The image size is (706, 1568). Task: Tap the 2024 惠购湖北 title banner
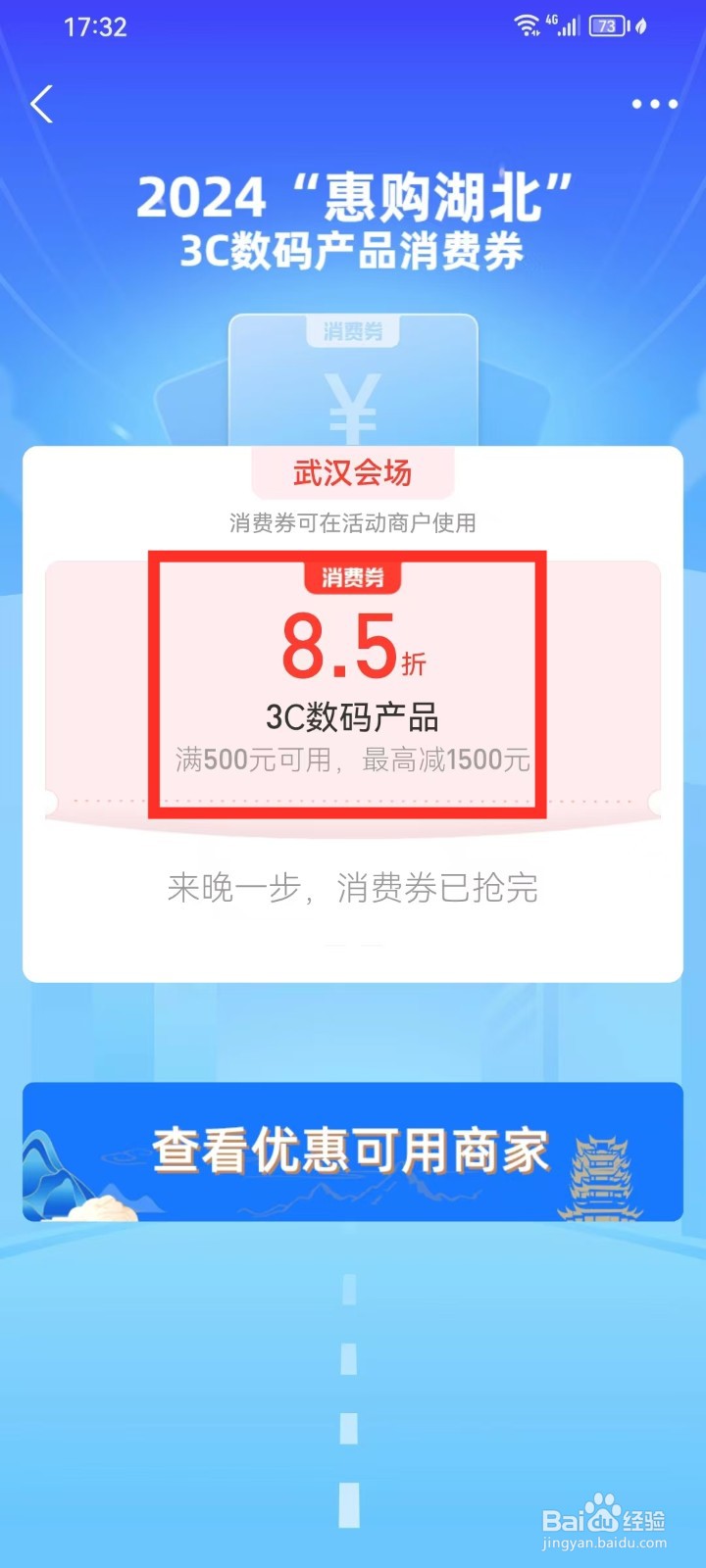(x=353, y=220)
